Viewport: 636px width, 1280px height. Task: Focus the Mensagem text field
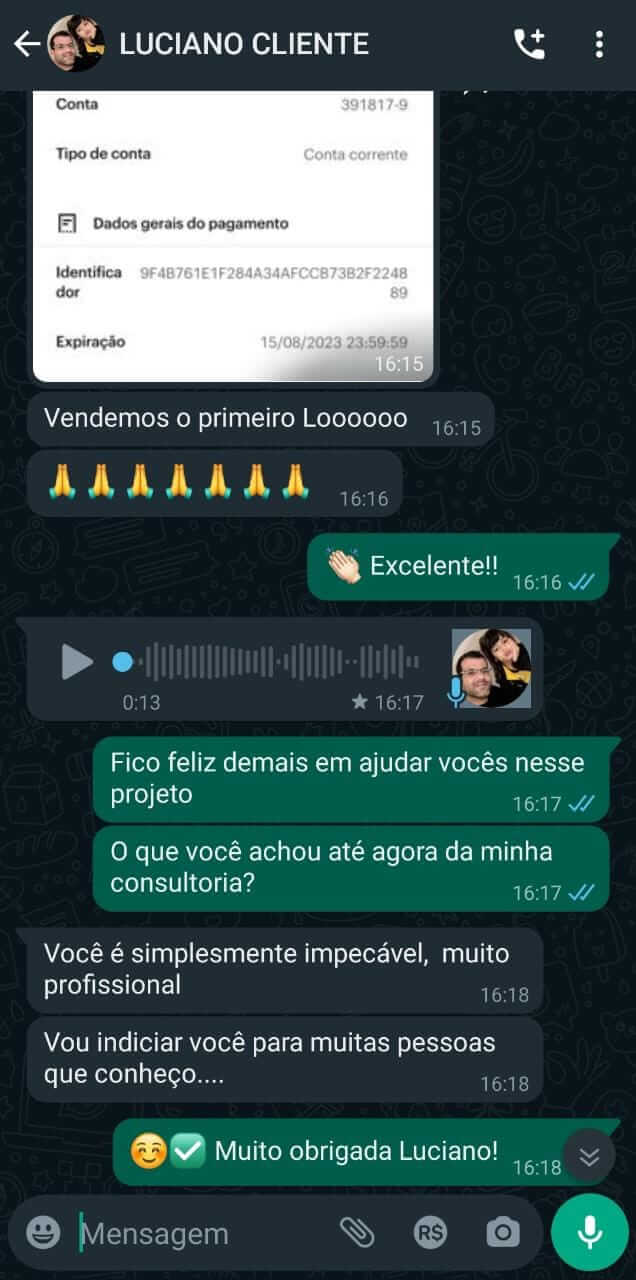coord(200,1234)
